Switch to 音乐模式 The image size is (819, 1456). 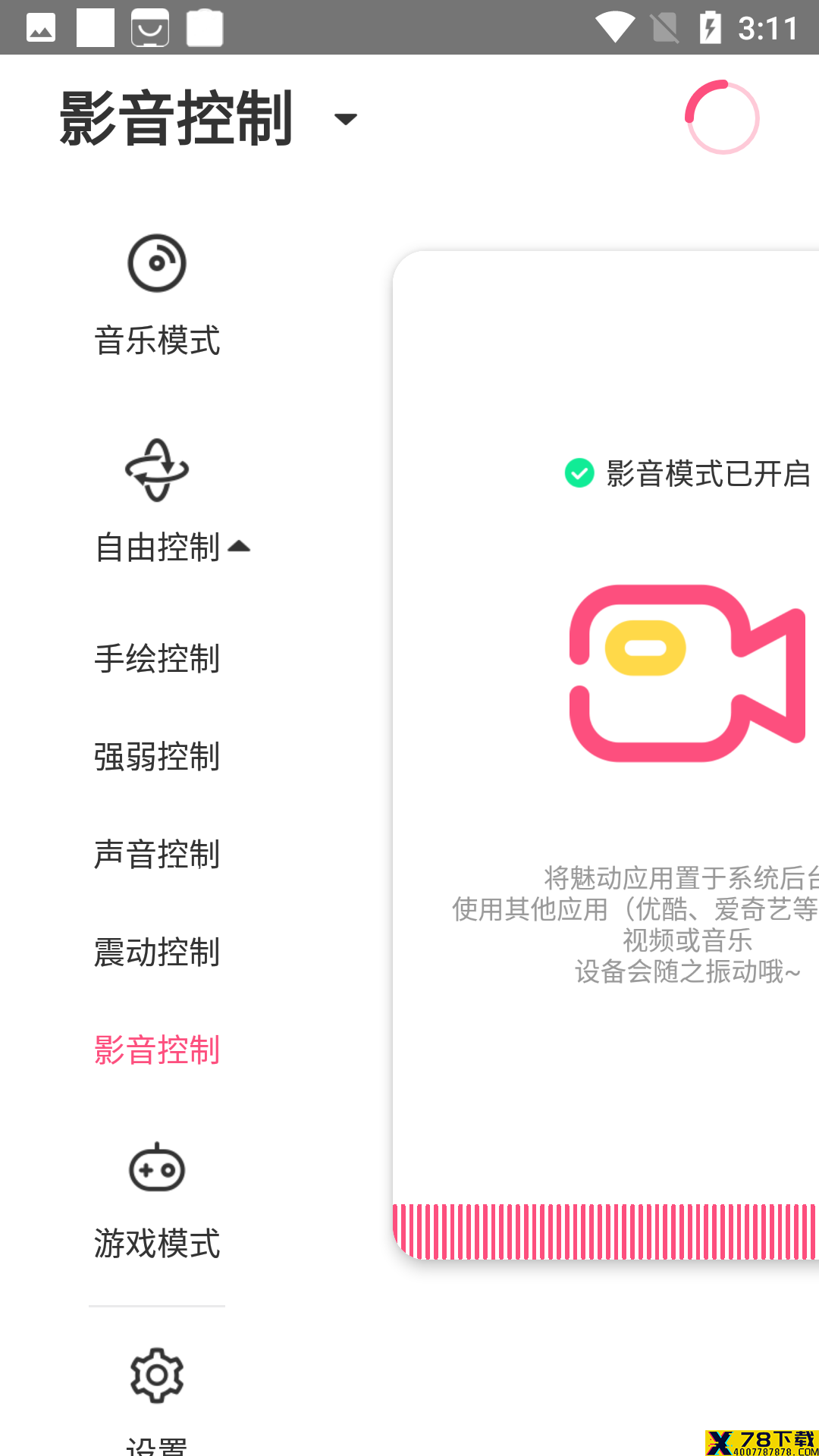tap(157, 296)
